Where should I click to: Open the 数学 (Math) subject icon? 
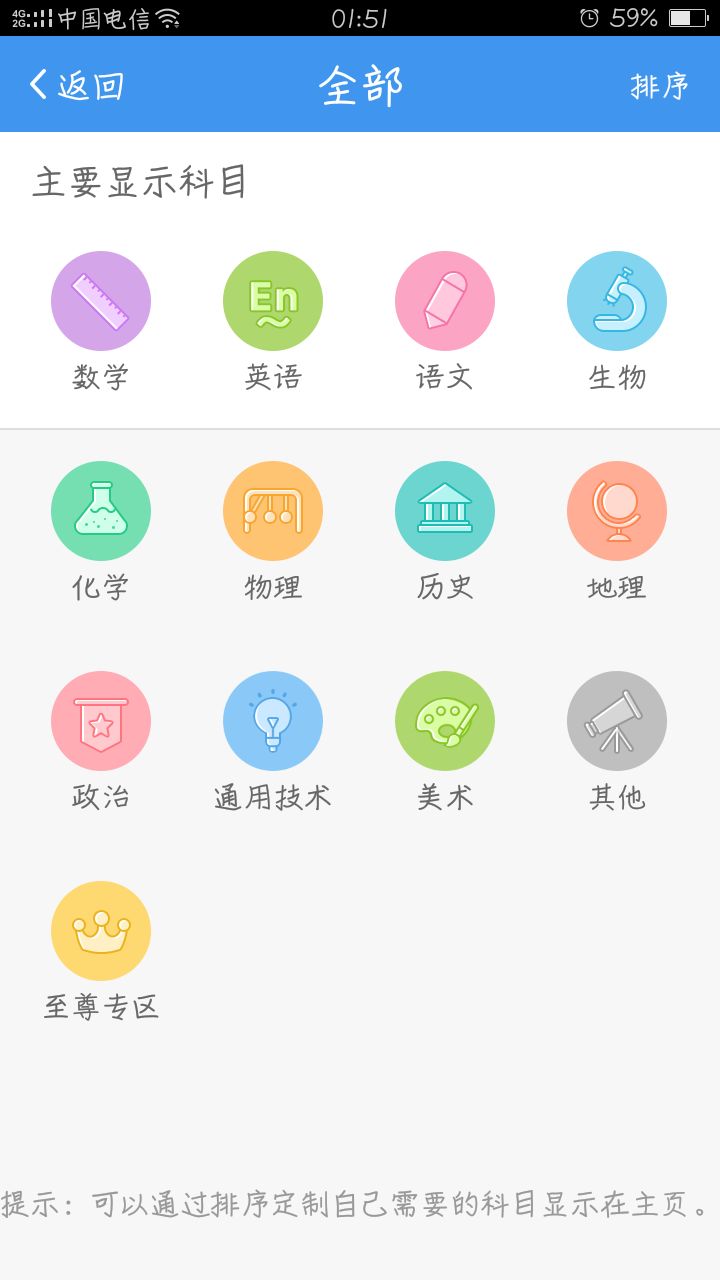(x=100, y=299)
